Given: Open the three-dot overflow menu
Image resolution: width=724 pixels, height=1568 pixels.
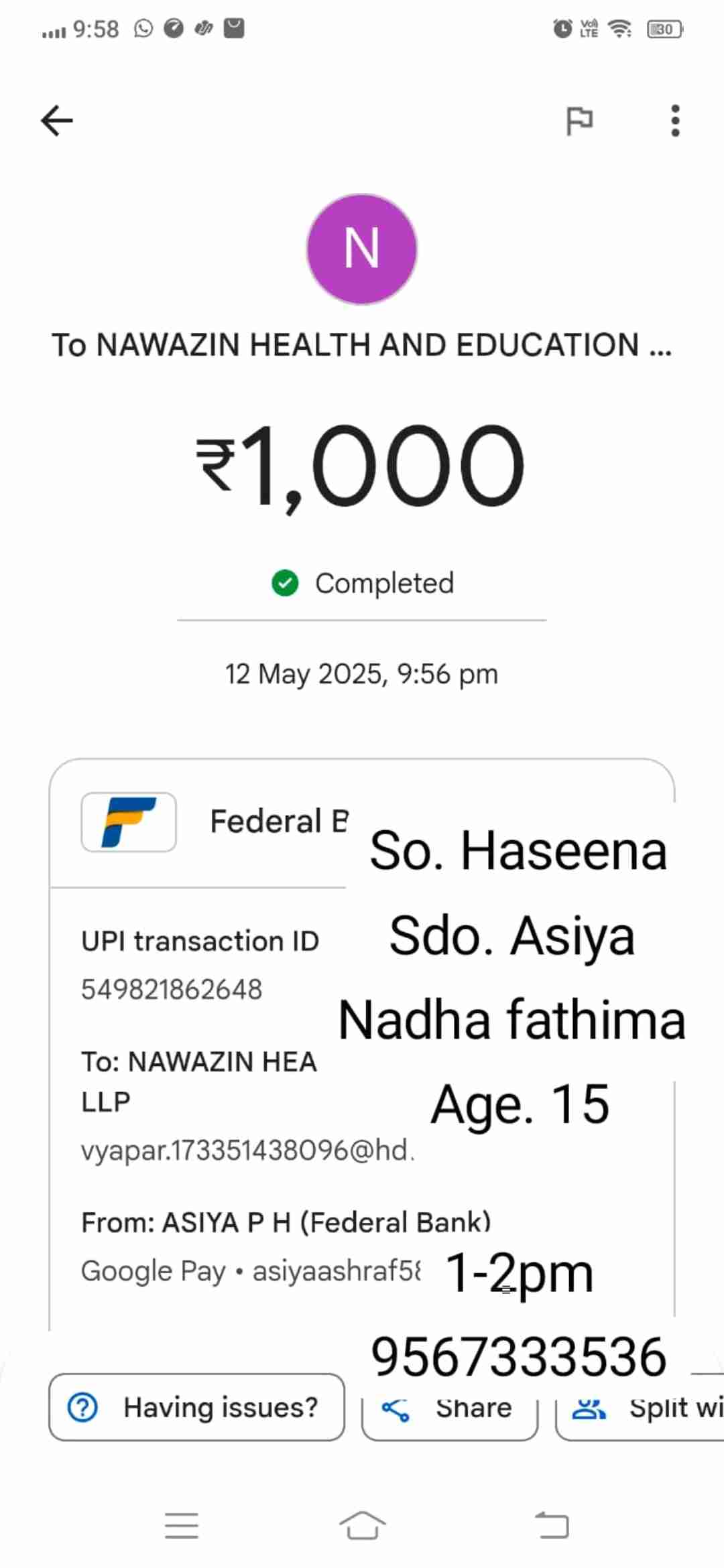Looking at the screenshot, I should pyautogui.click(x=675, y=121).
